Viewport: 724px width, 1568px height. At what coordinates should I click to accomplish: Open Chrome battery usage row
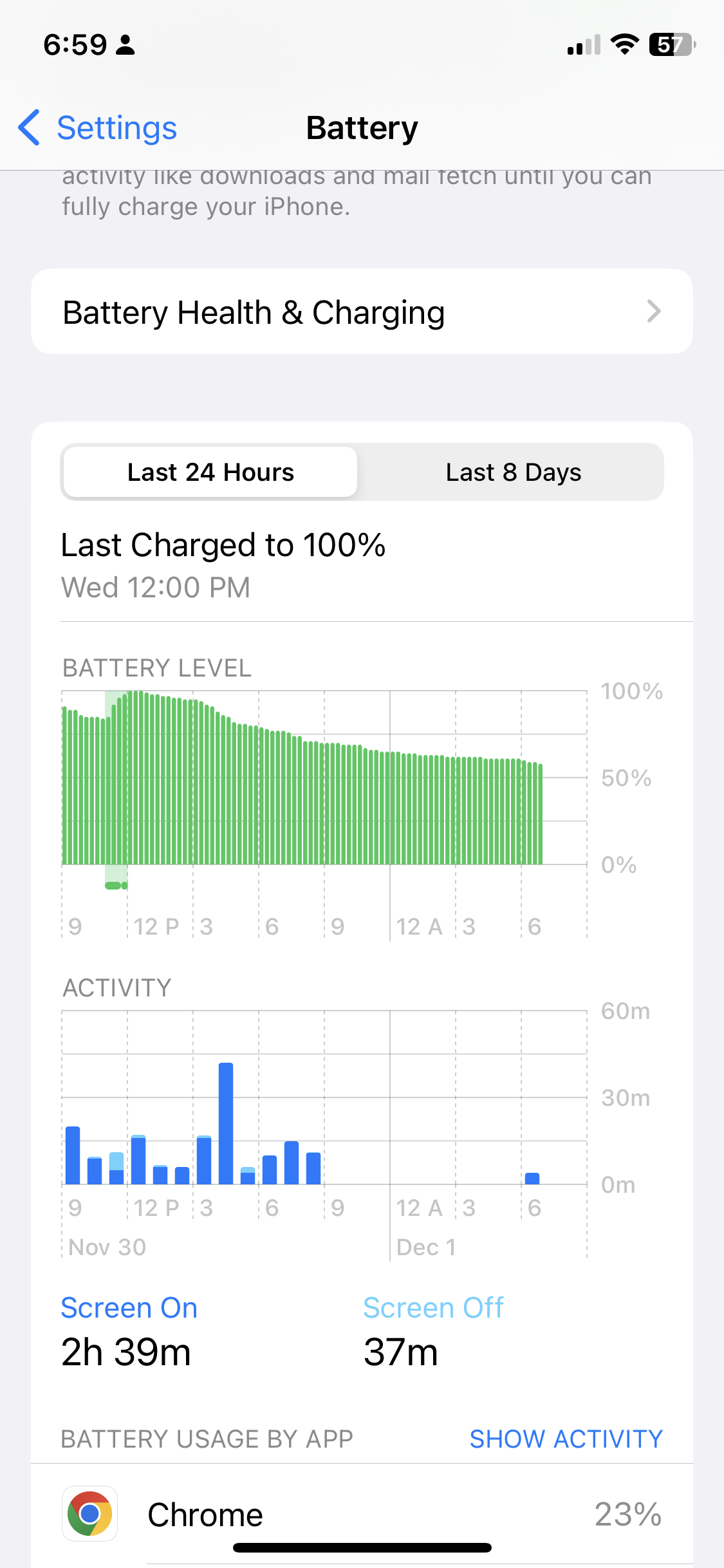click(x=362, y=1514)
